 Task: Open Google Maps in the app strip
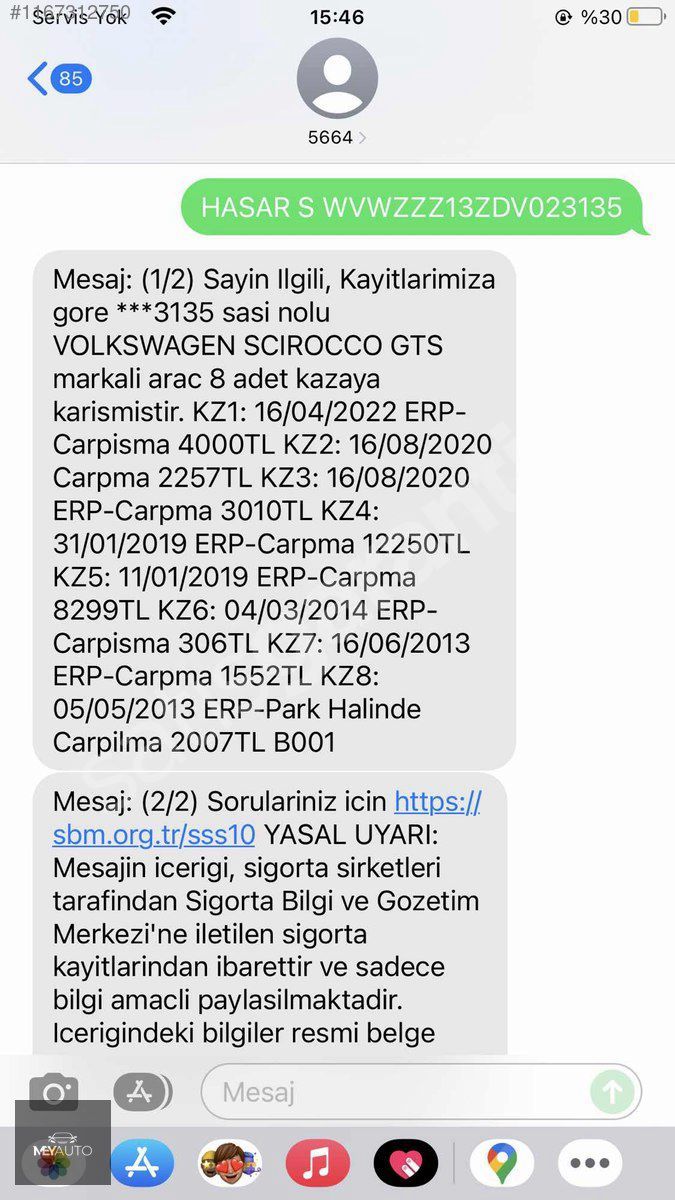502,1163
